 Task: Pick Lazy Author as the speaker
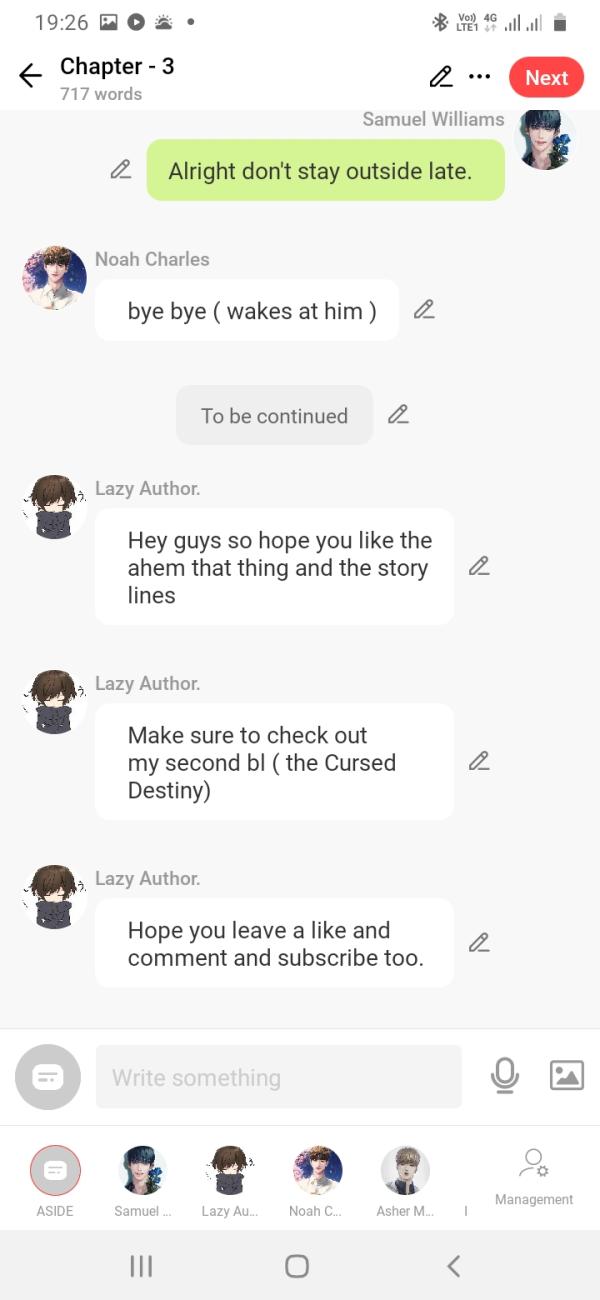point(230,1171)
